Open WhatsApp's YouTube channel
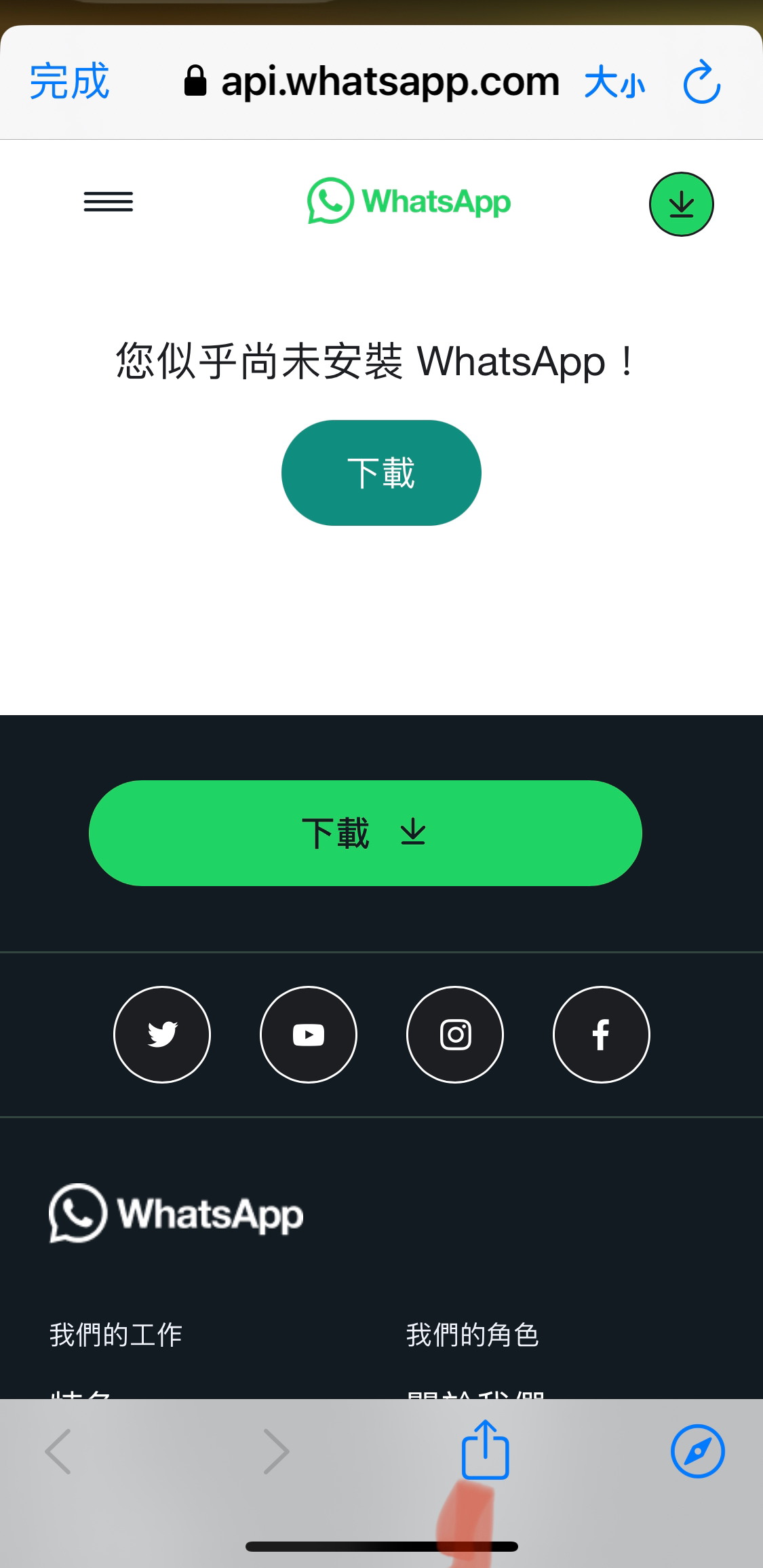Viewport: 763px width, 1568px height. click(x=309, y=1035)
